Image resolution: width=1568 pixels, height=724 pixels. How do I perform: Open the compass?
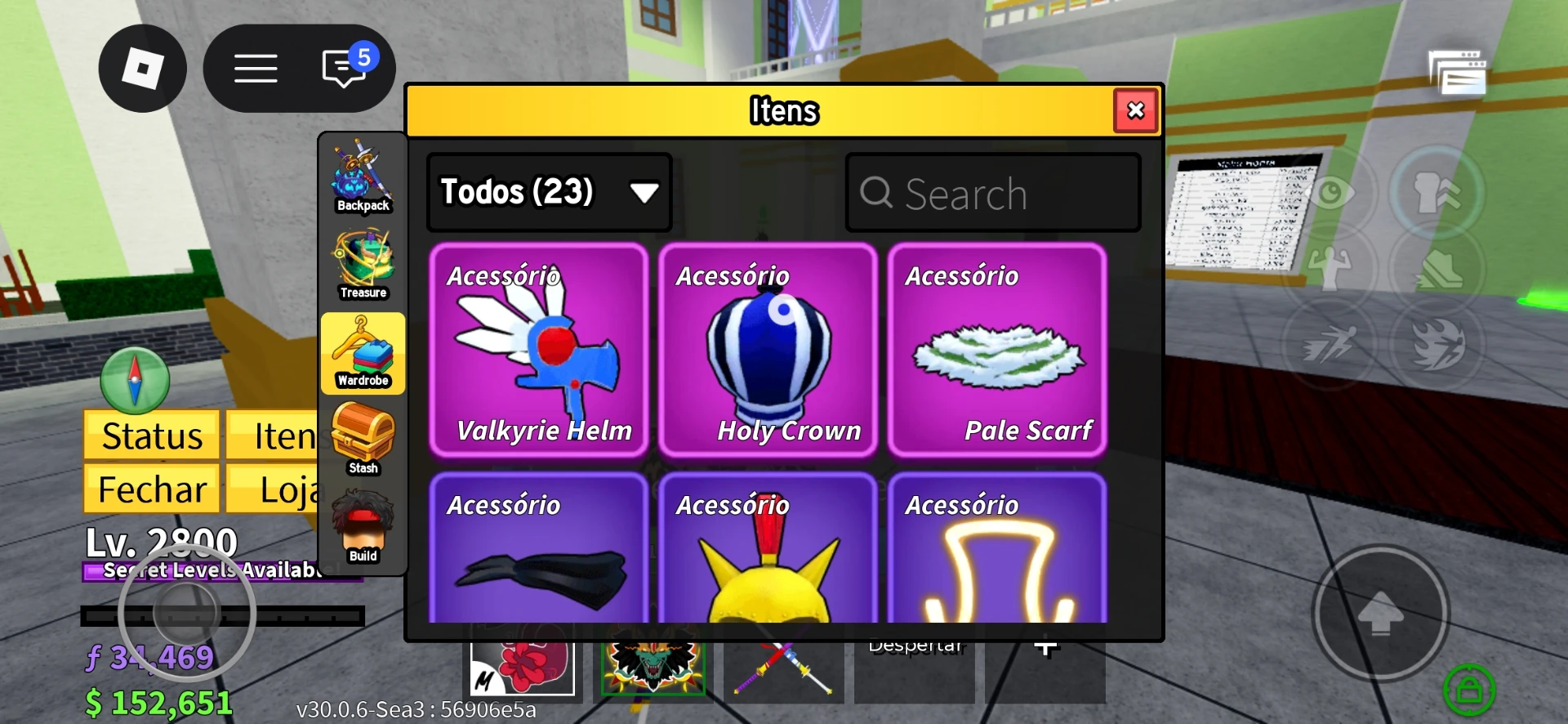tap(135, 381)
